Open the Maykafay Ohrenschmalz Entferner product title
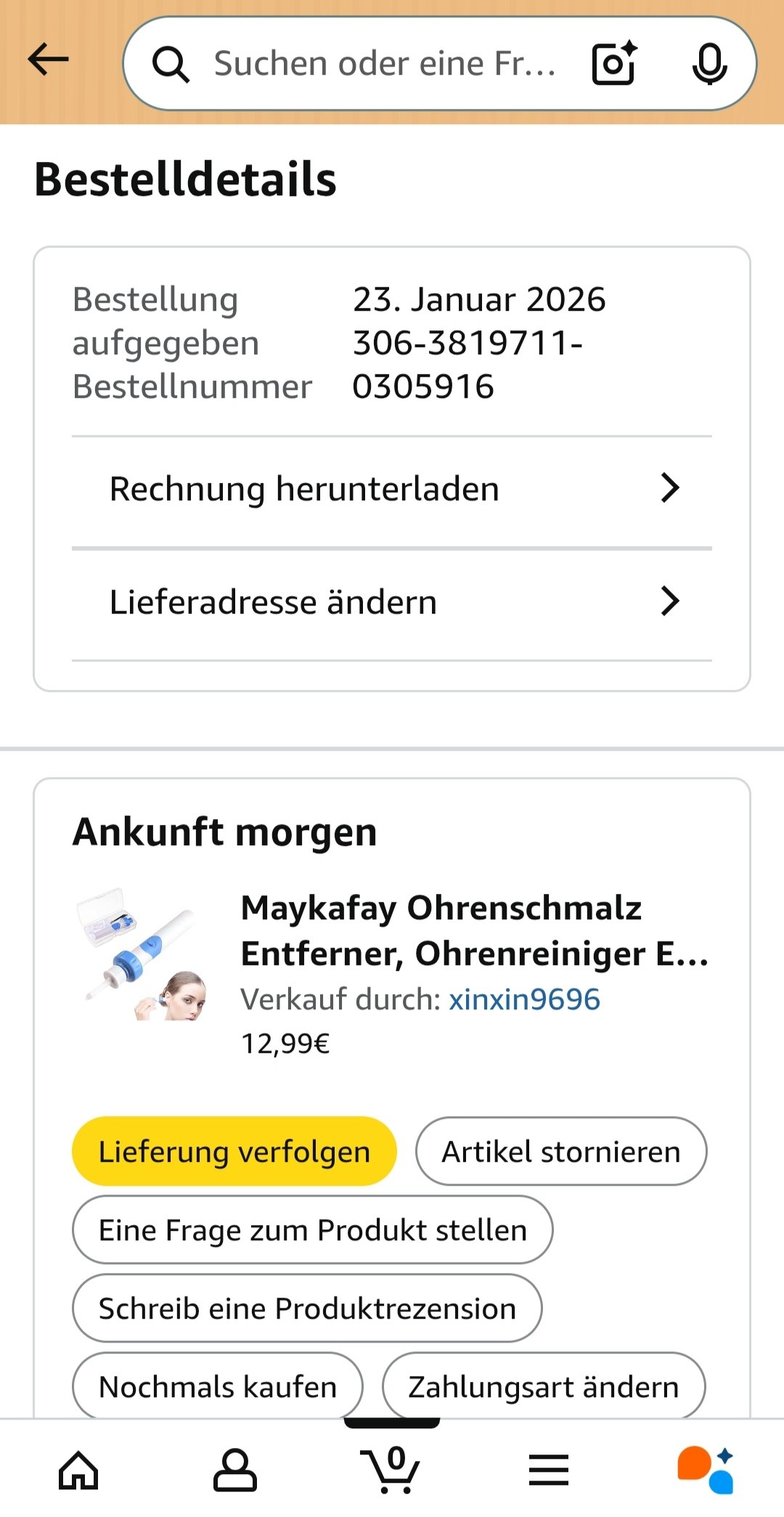This screenshot has width=784, height=1517. (475, 930)
